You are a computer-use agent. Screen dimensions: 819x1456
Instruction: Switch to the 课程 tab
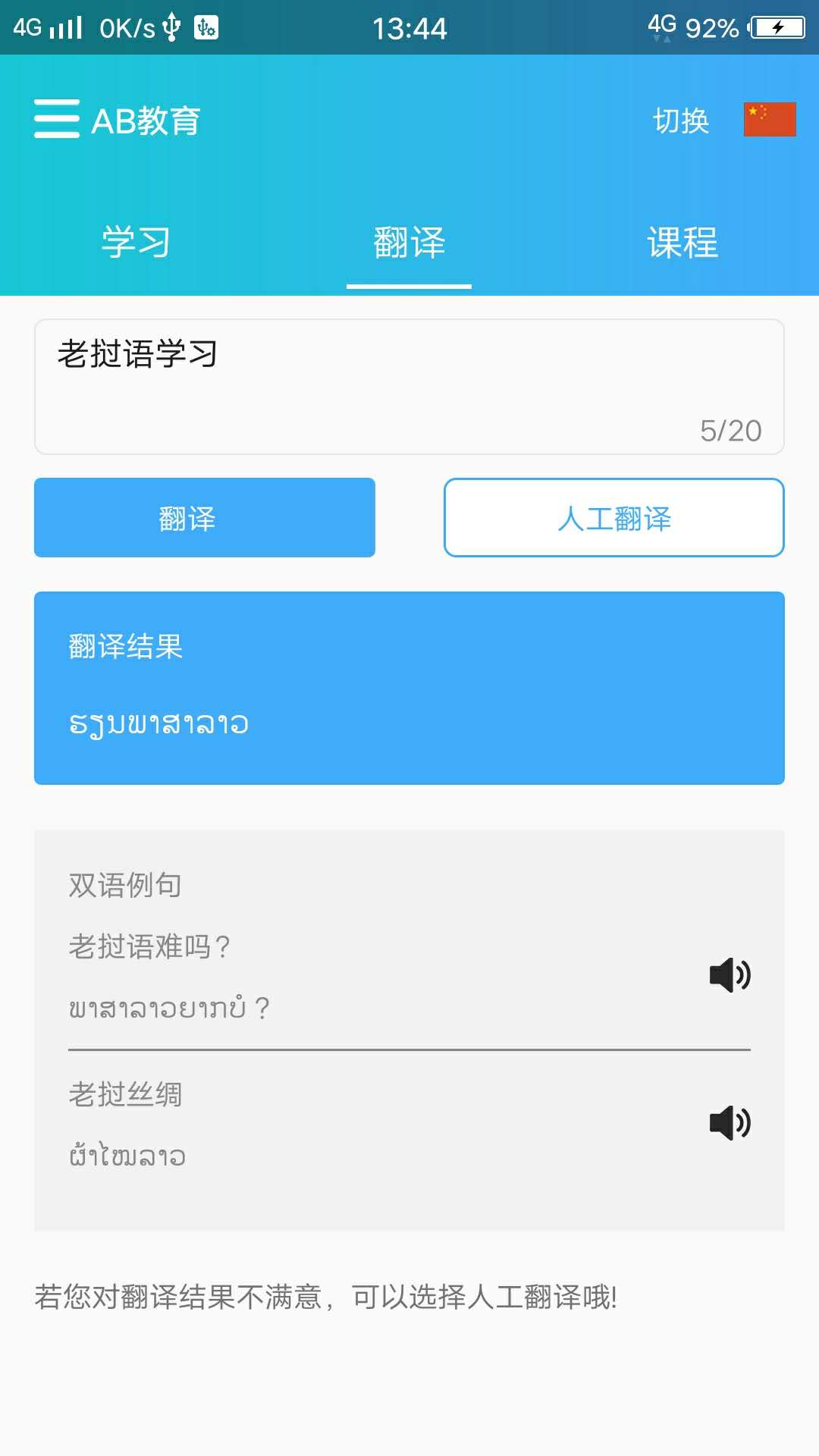click(682, 241)
